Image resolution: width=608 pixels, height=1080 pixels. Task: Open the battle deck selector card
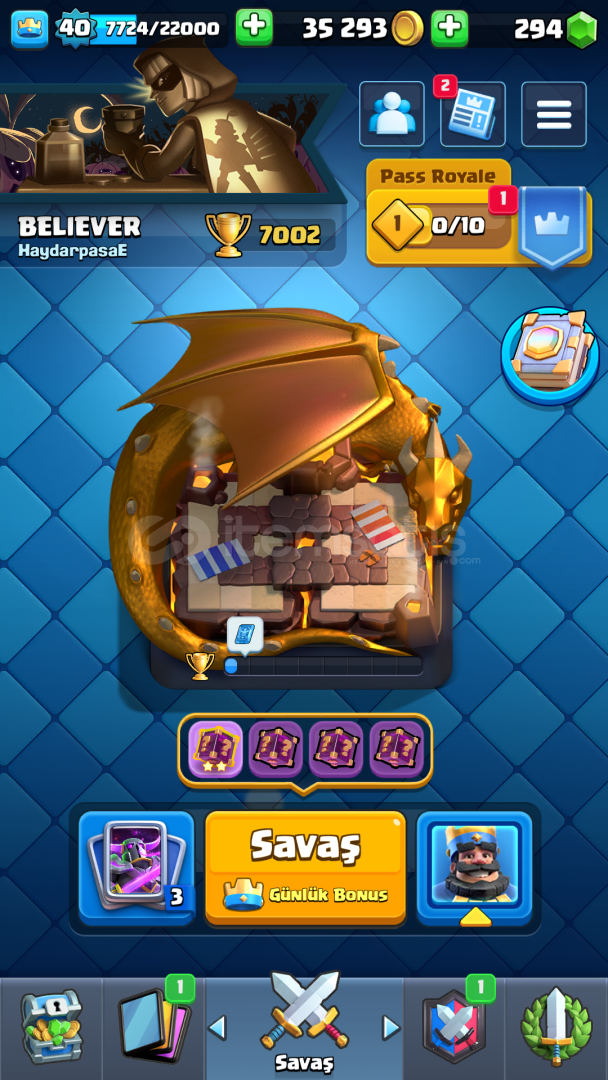point(137,868)
